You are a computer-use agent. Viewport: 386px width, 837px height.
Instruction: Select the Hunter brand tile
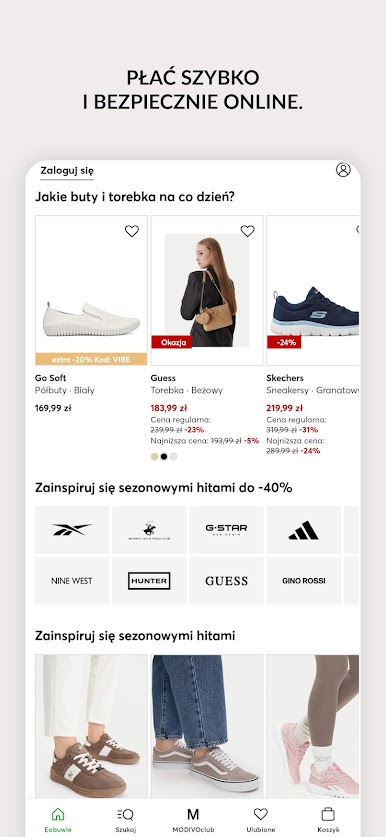point(149,581)
